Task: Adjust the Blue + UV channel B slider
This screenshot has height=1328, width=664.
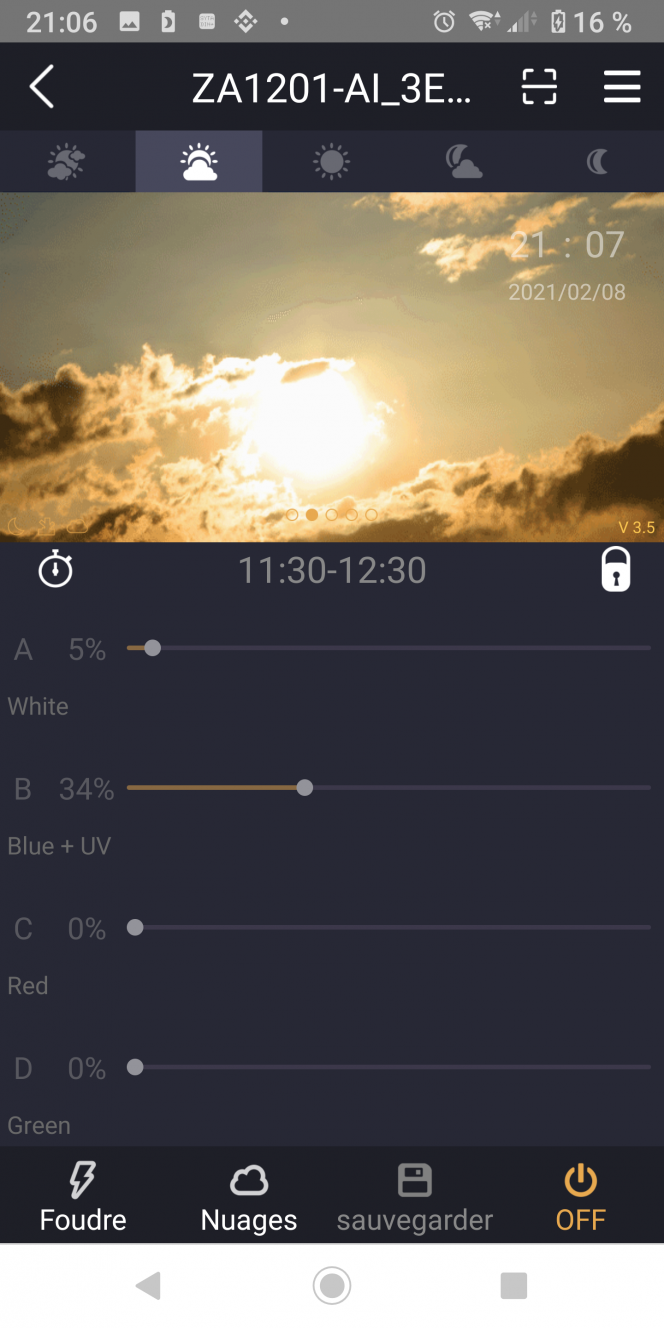Action: point(305,788)
